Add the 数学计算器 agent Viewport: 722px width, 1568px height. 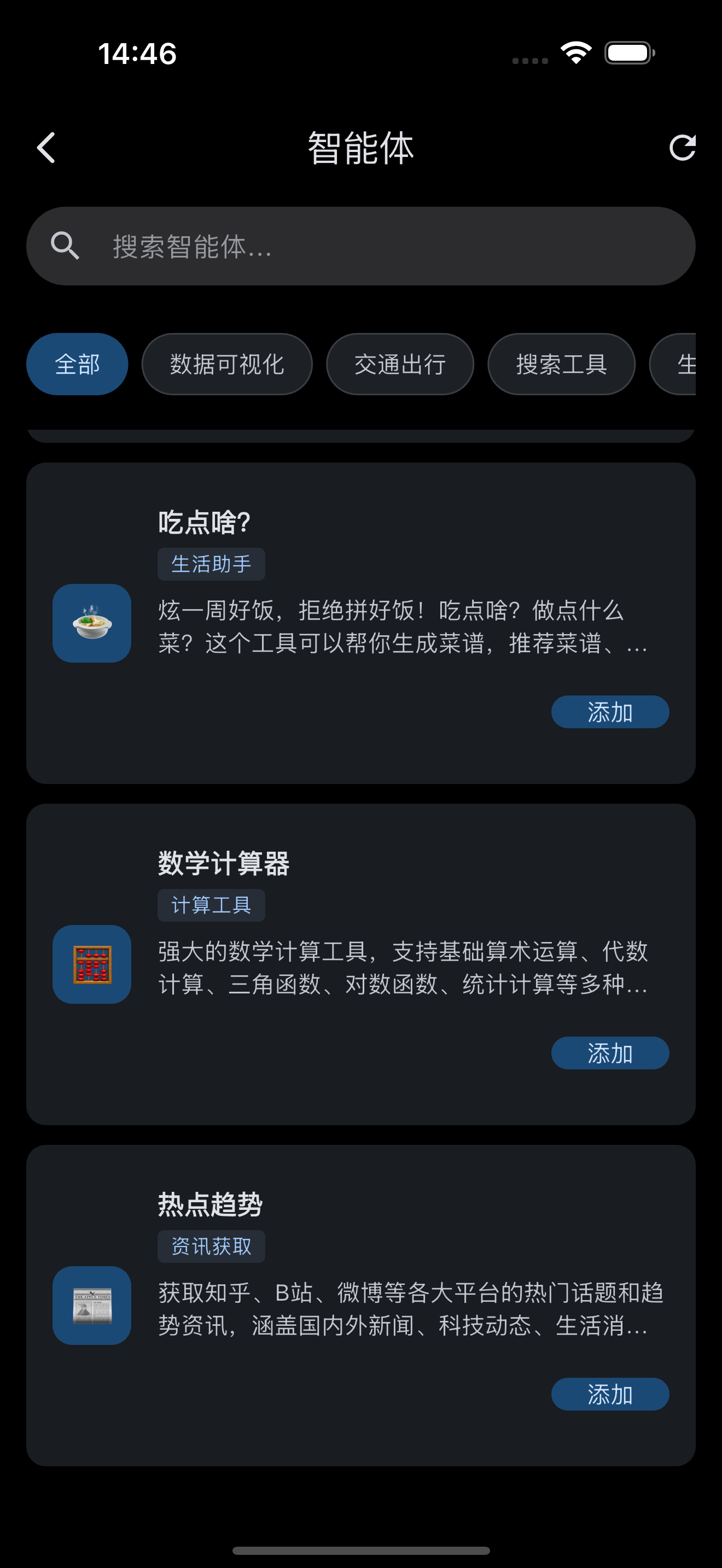tap(610, 1053)
